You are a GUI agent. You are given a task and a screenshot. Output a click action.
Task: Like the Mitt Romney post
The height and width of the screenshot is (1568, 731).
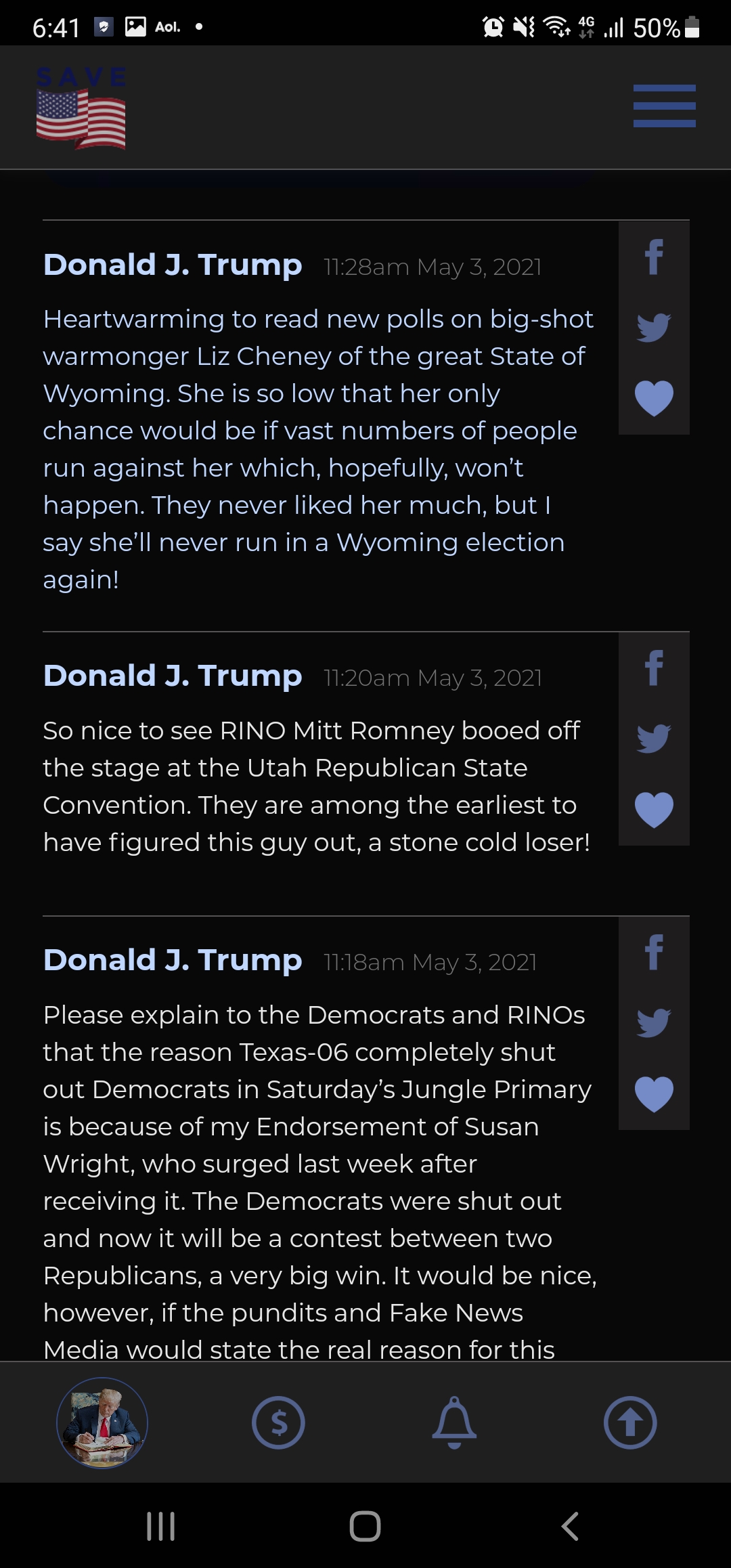point(654,810)
